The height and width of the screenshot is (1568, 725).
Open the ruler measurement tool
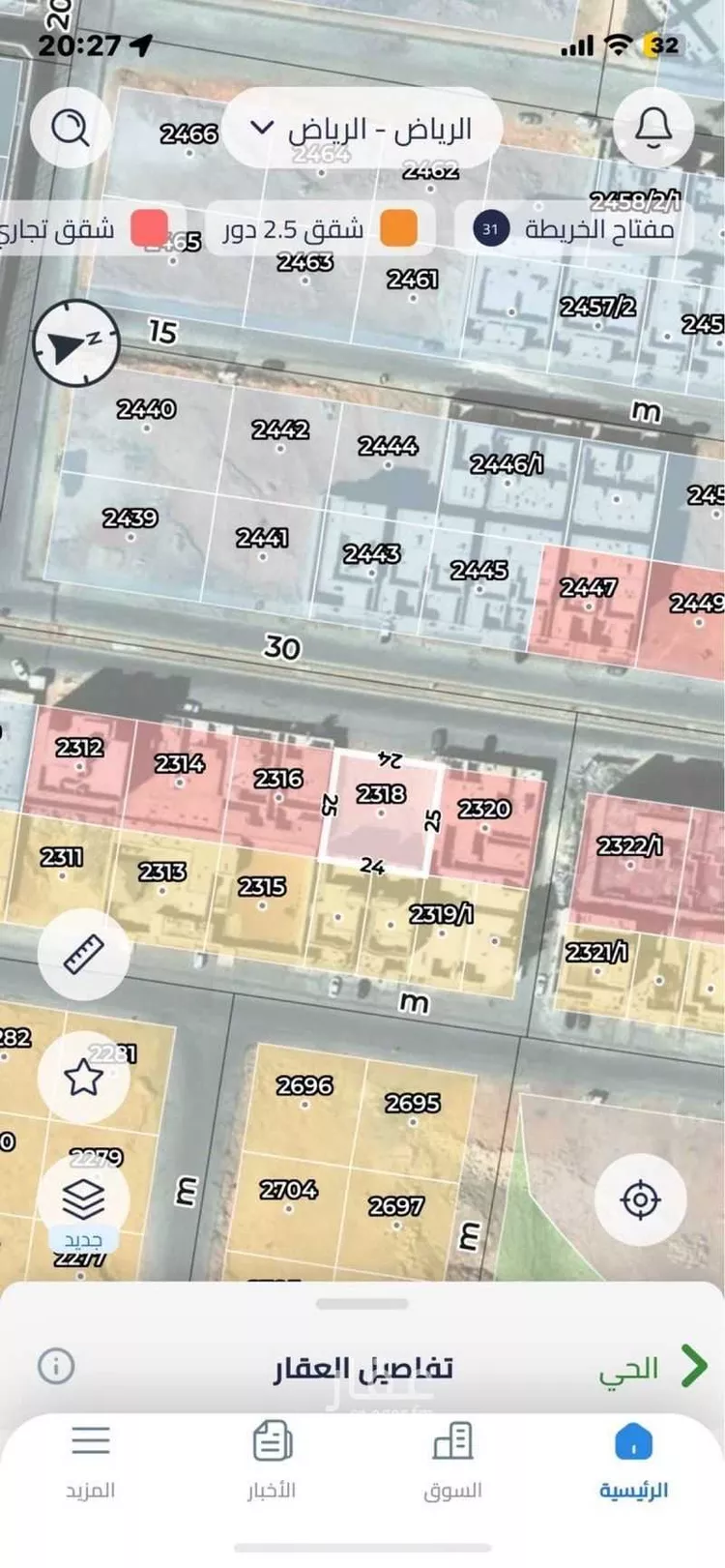click(83, 954)
